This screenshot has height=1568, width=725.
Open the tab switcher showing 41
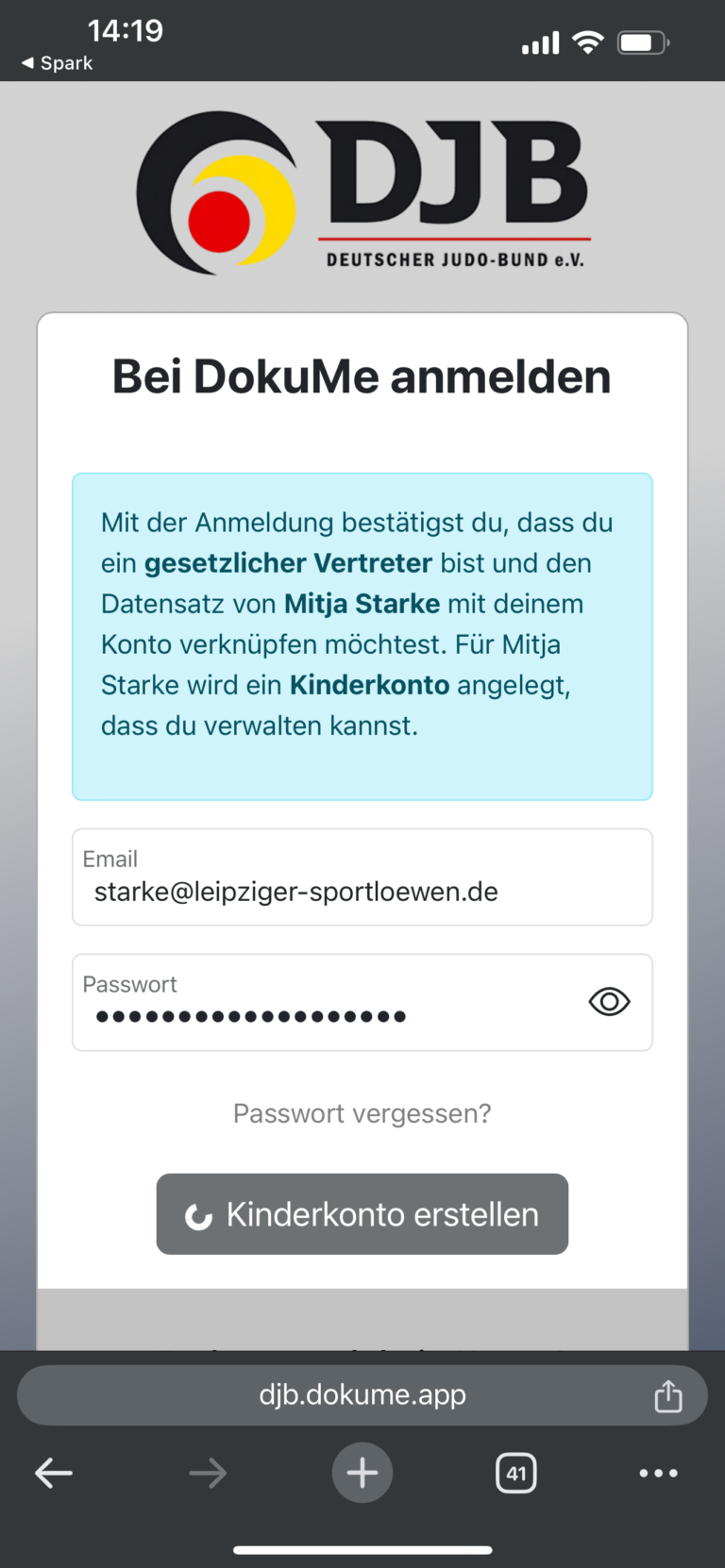pos(515,1473)
